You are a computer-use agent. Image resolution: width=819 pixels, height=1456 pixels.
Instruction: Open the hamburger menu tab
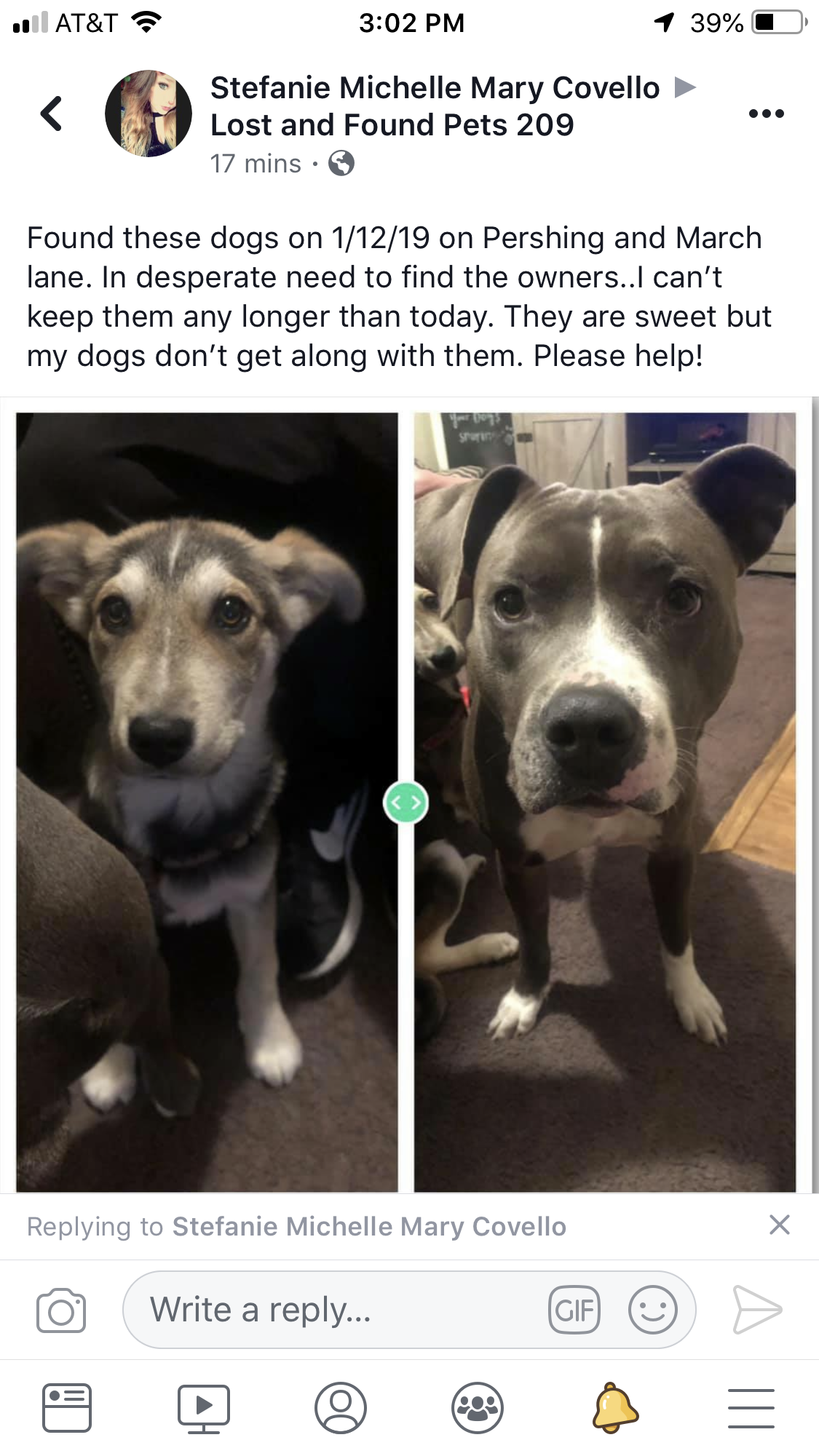(x=751, y=1407)
